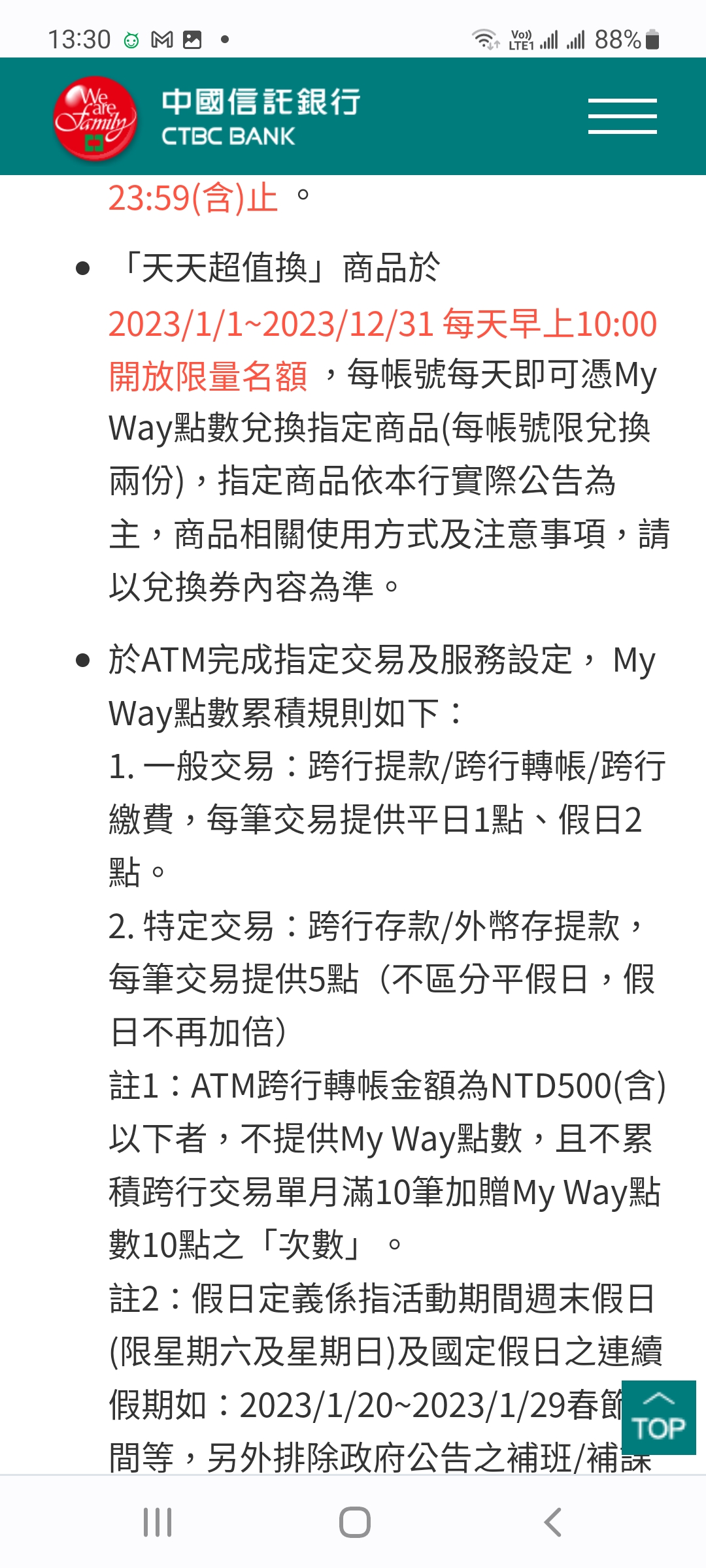Jump back up with the TOP button
The height and width of the screenshot is (1568, 706).
point(658,1417)
